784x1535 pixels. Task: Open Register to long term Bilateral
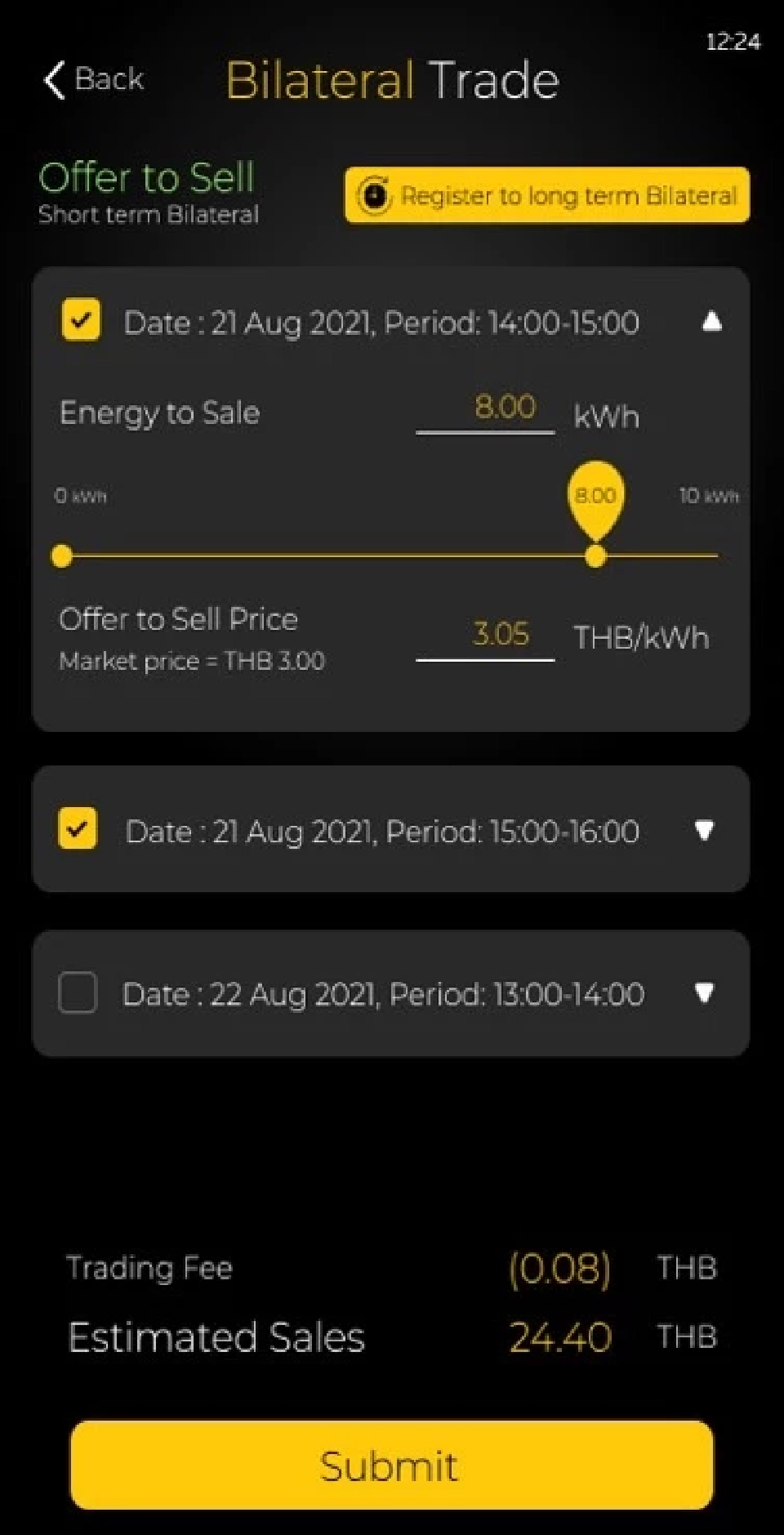tap(547, 195)
